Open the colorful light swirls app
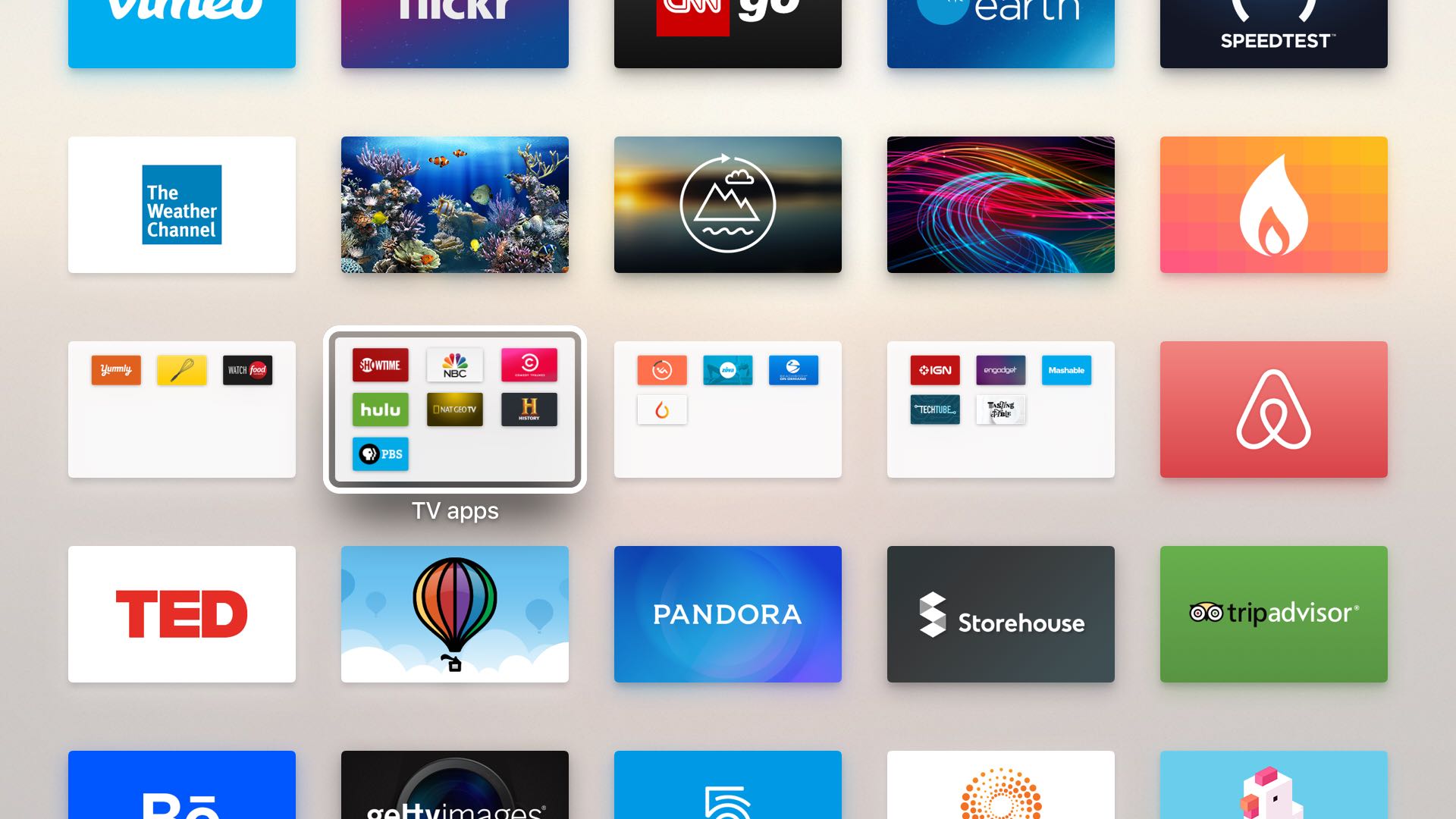 (x=1001, y=205)
